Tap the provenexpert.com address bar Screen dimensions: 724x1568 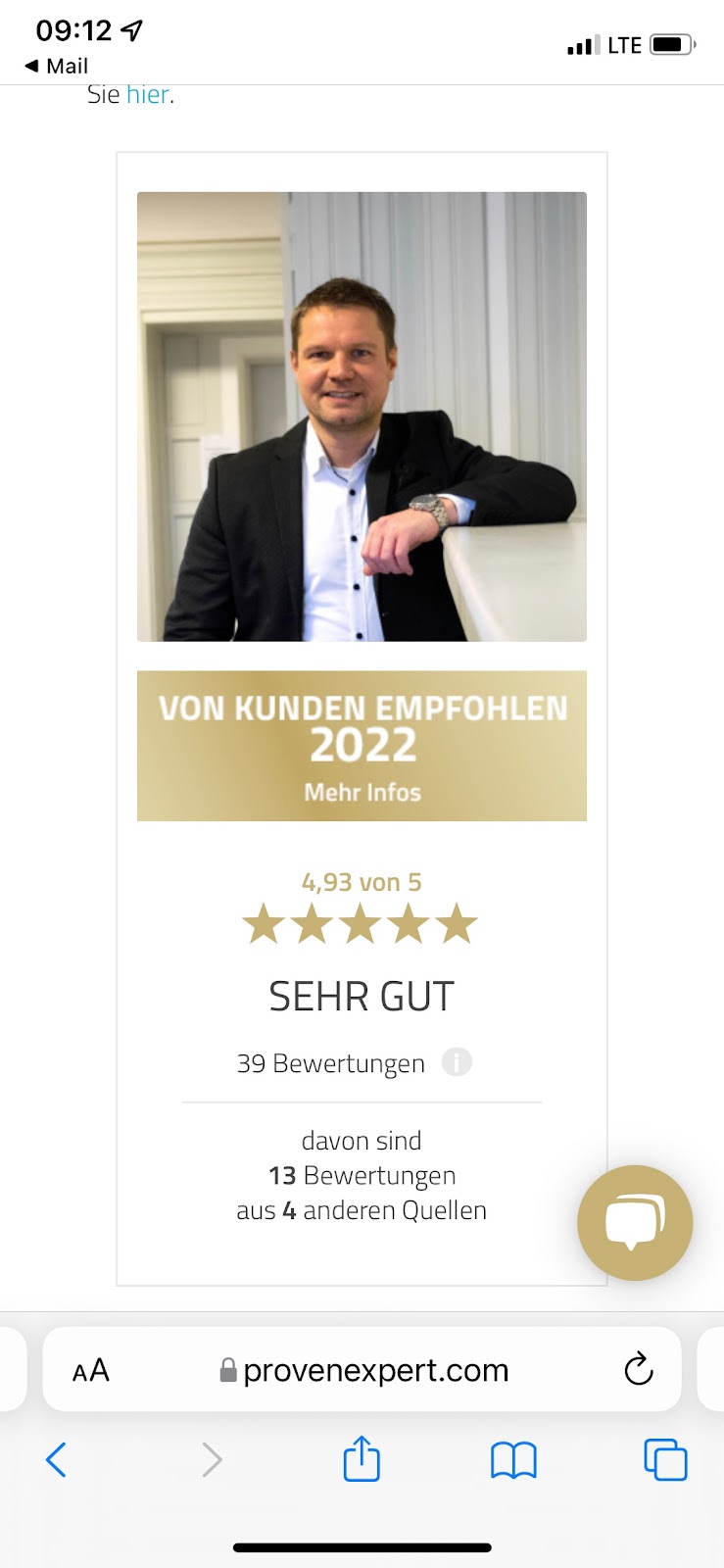(375, 1370)
